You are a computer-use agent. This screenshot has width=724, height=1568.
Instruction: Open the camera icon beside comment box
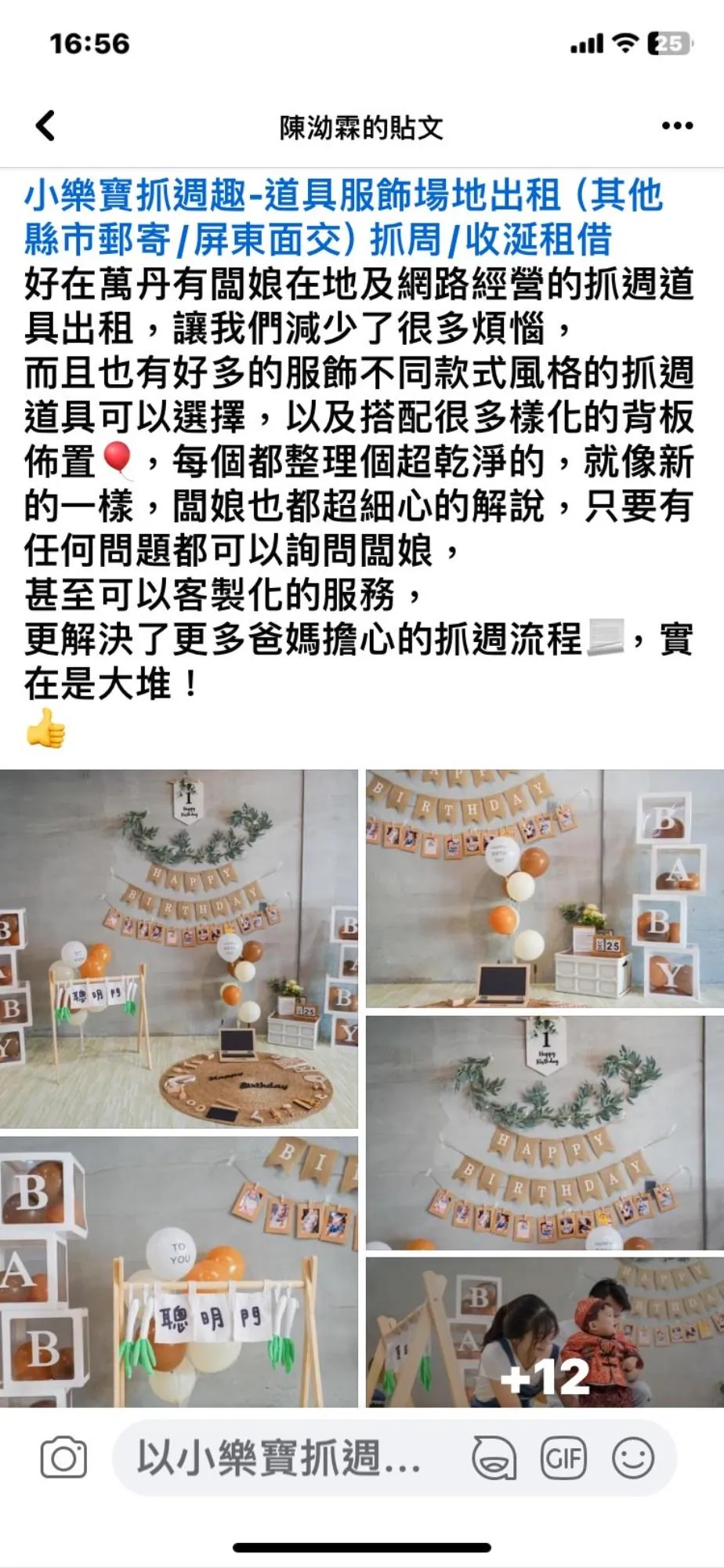pos(63,1458)
